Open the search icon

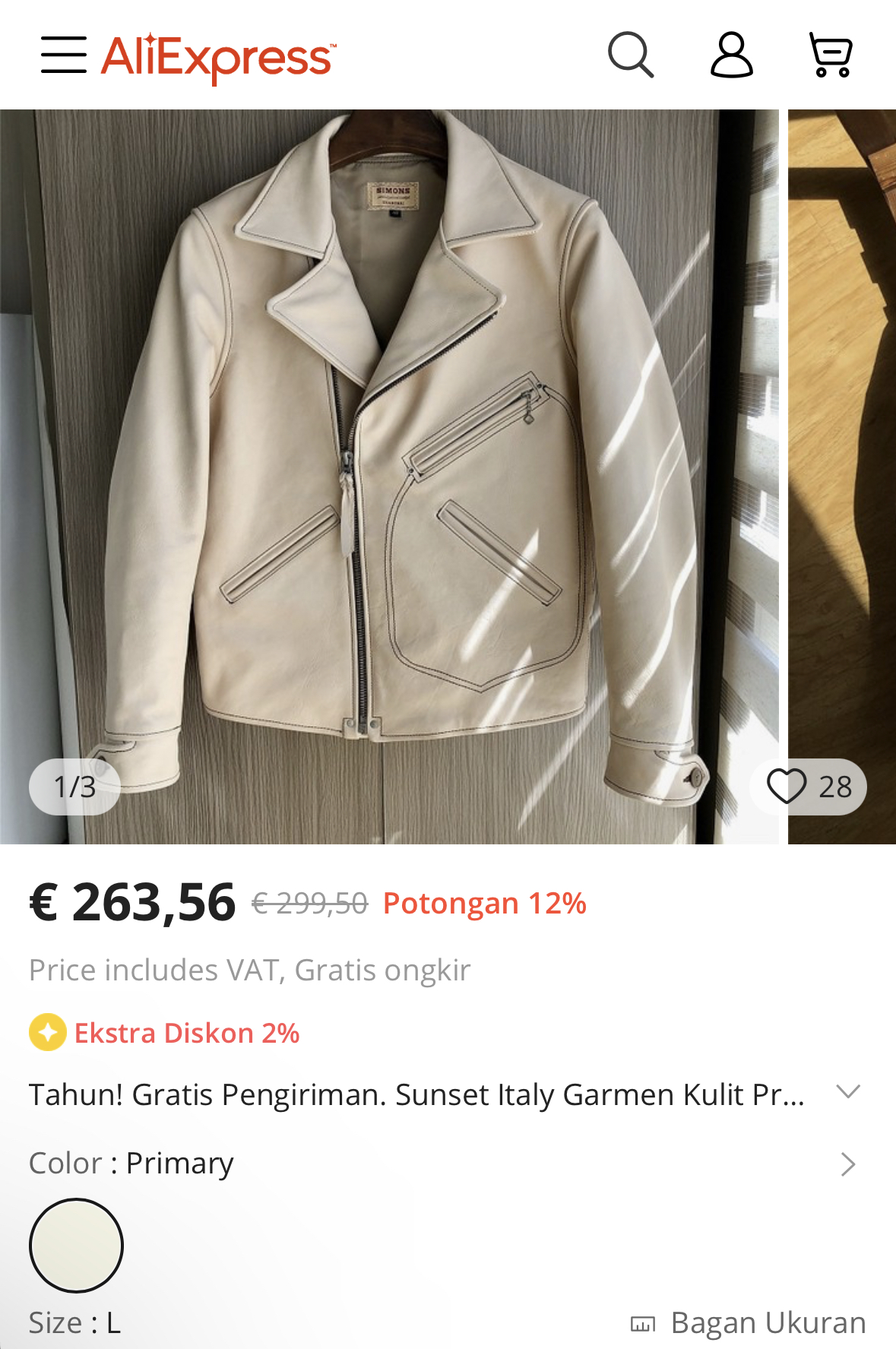click(x=630, y=55)
